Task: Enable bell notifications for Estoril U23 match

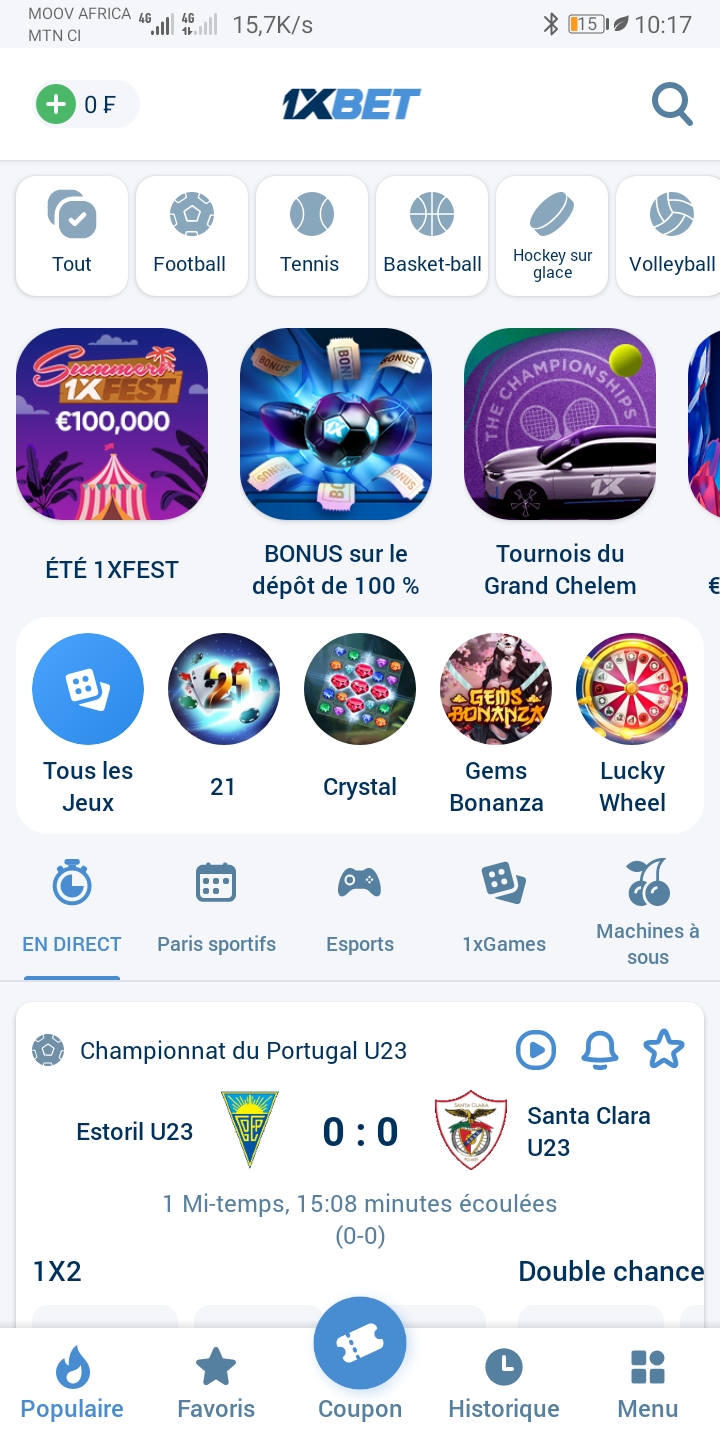Action: click(x=600, y=1050)
